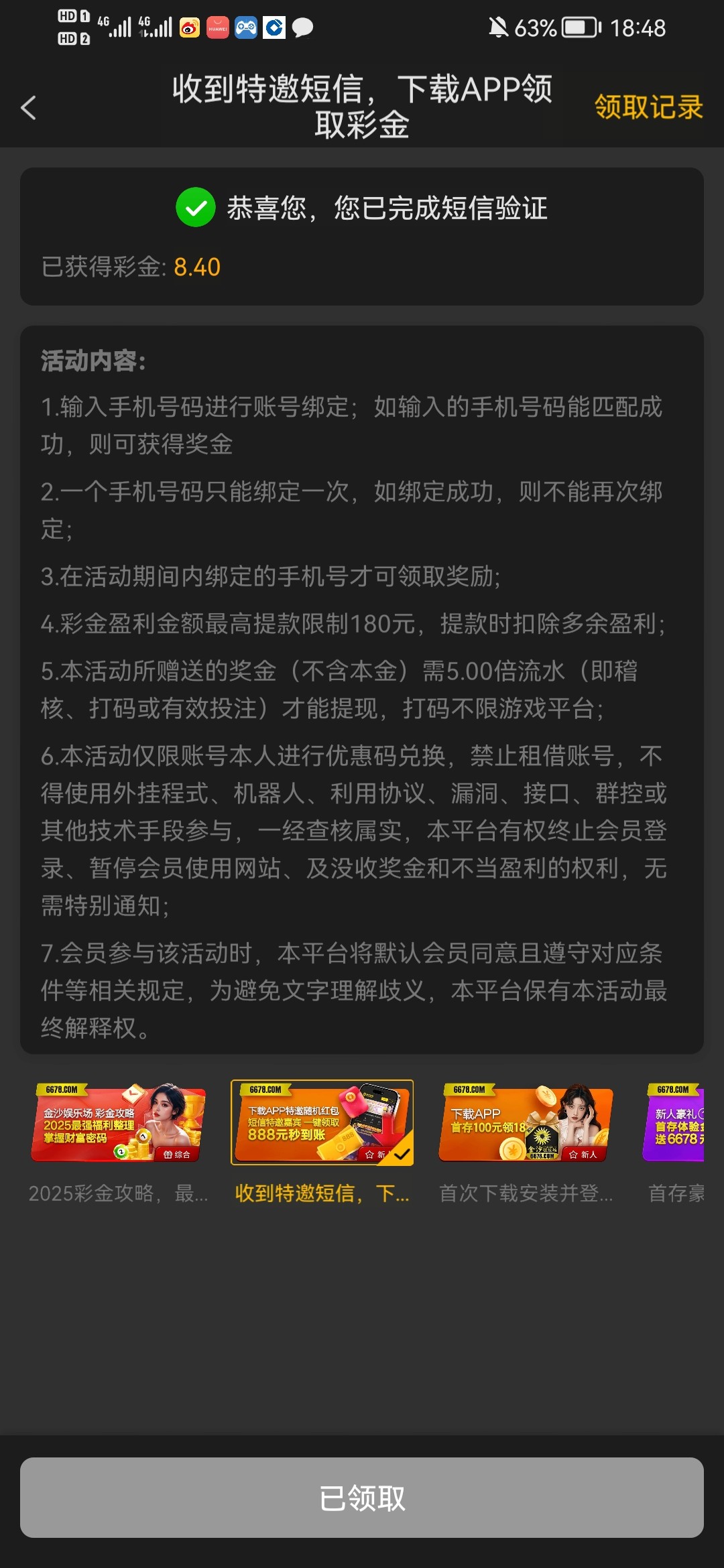The image size is (724, 1568).
Task: Tap the 已领取 button
Action: [362, 1498]
